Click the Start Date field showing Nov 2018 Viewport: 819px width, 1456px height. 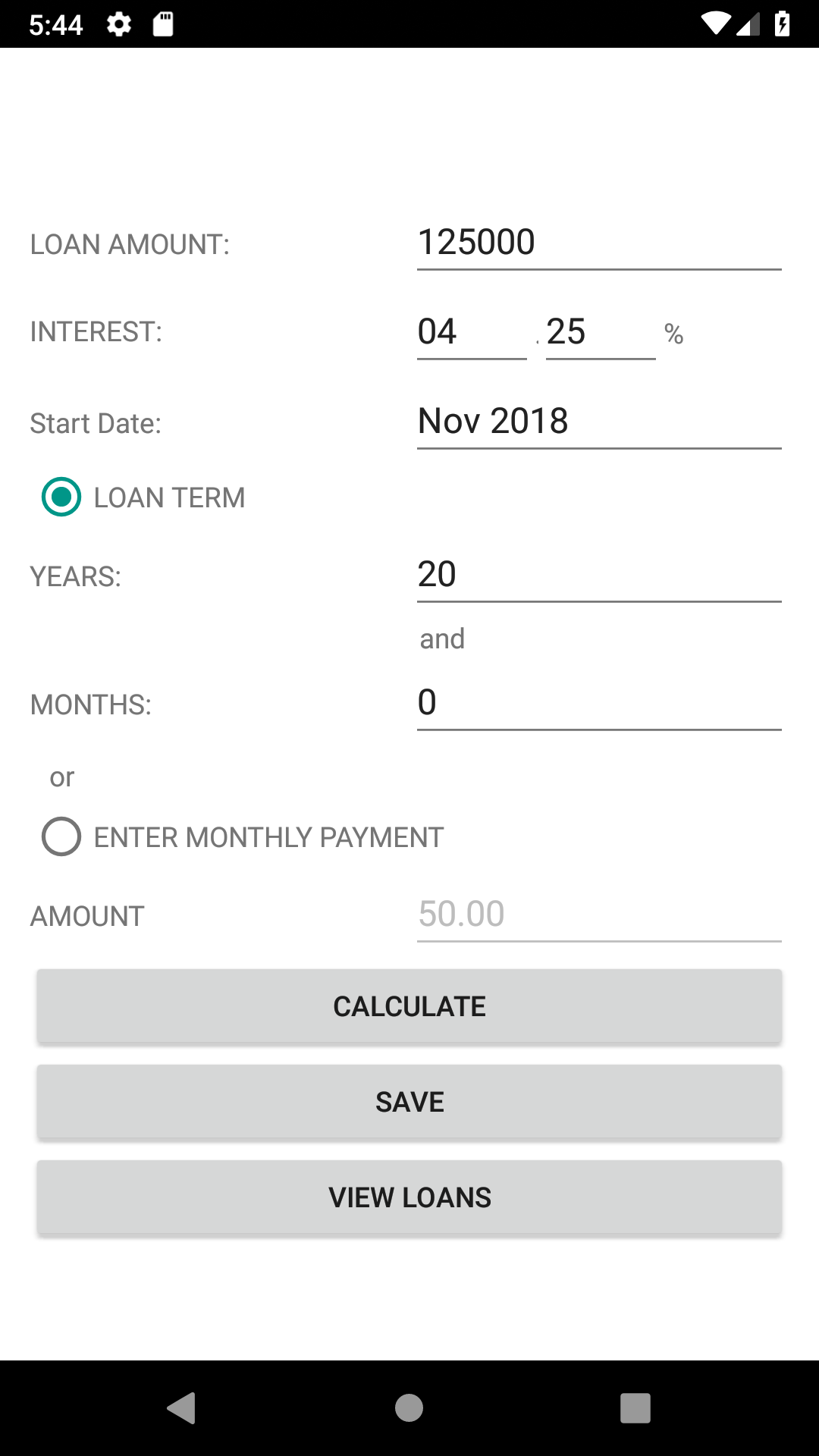(x=598, y=422)
